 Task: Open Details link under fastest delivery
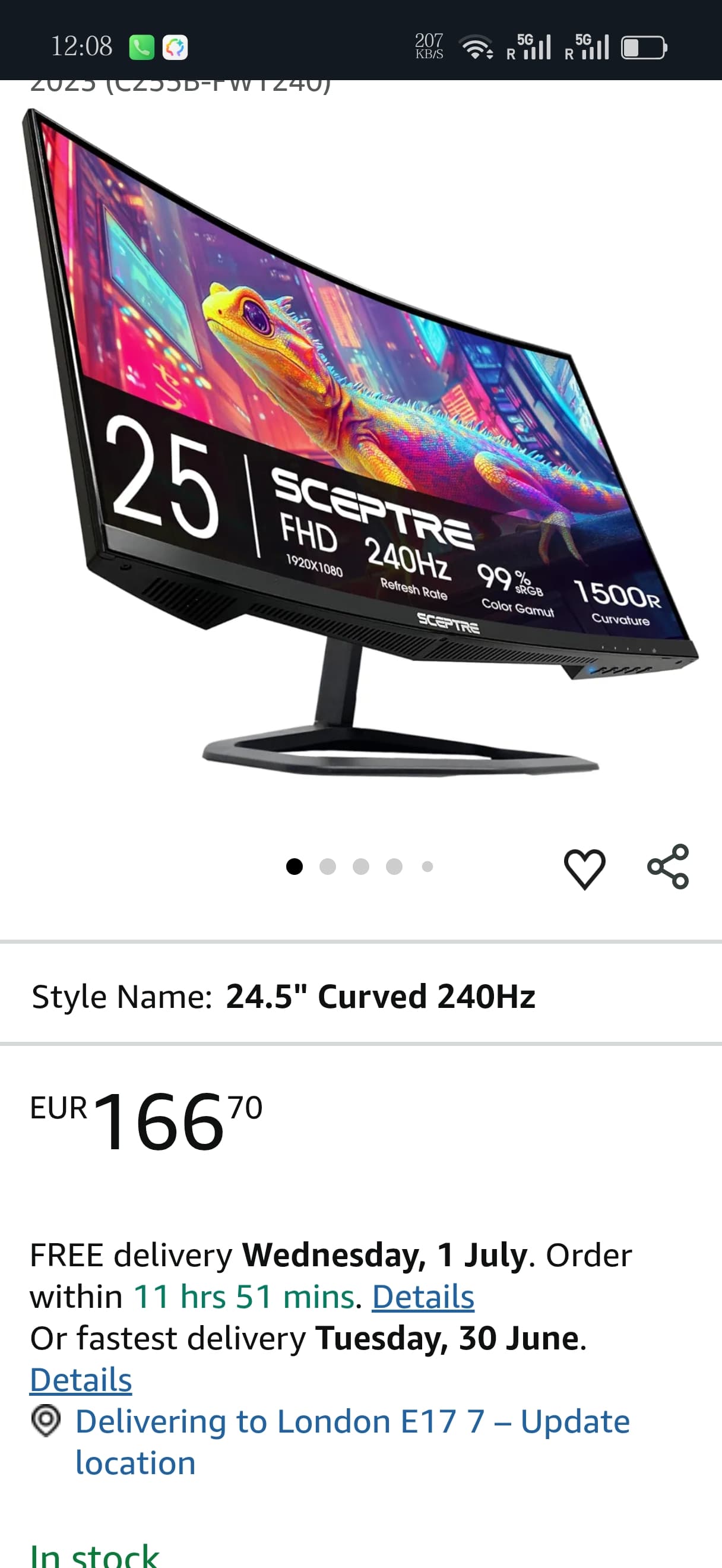tap(81, 1379)
